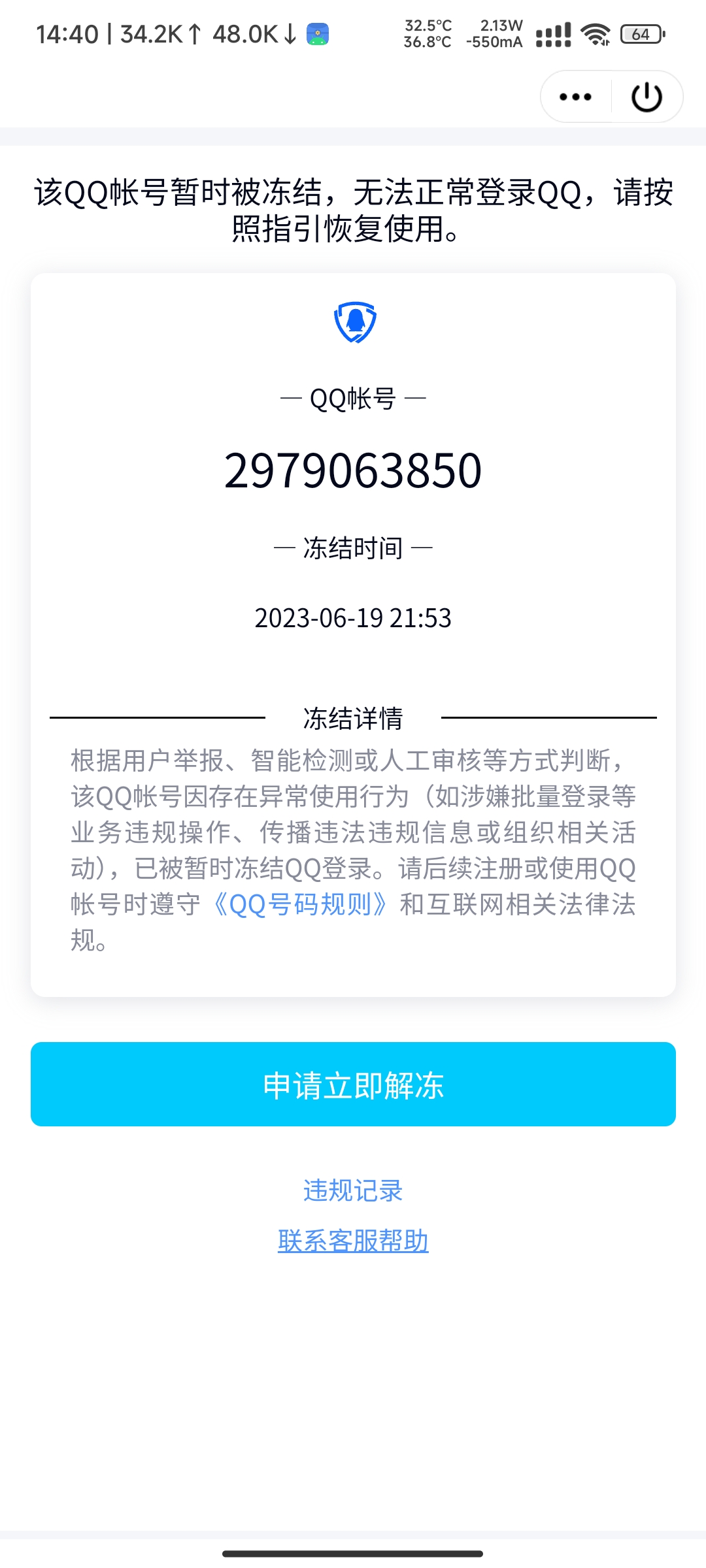Image resolution: width=706 pixels, height=1568 pixels.
Task: Tap the frozen account warning headline text
Action: tap(353, 209)
